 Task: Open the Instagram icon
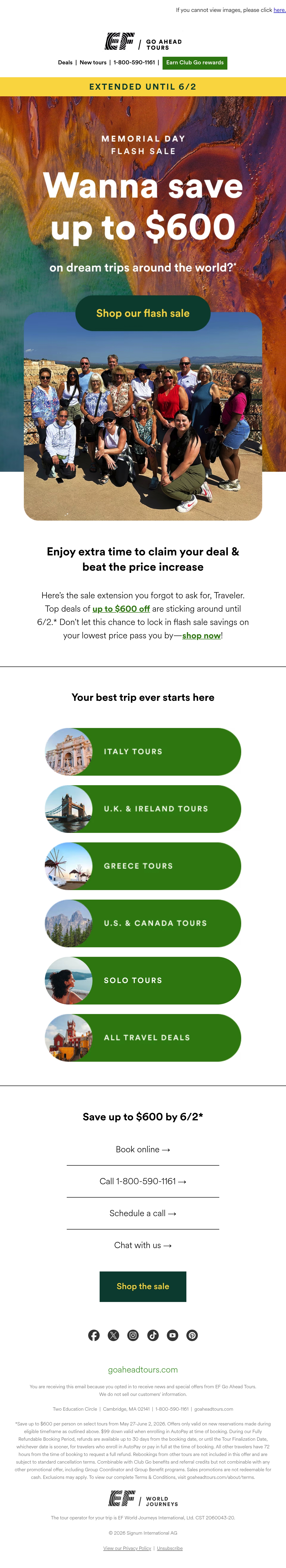click(x=133, y=1336)
